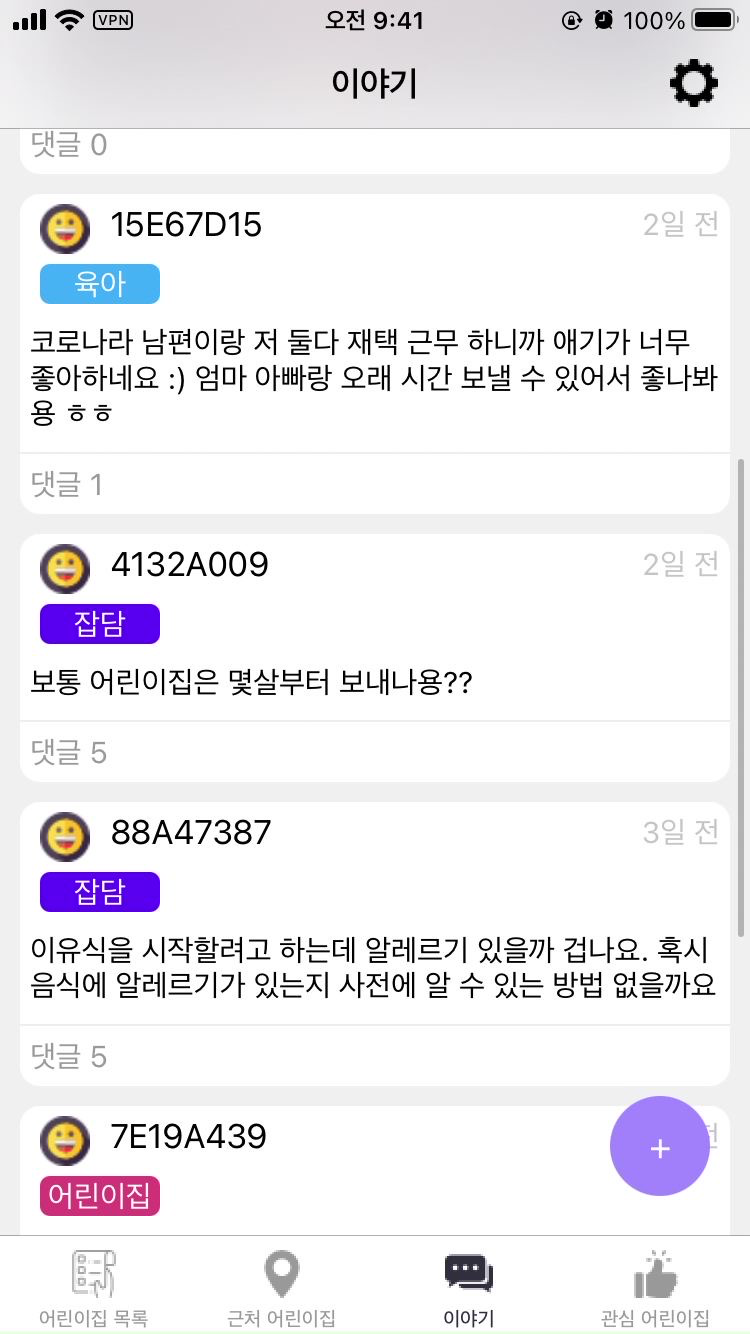This screenshot has width=750, height=1334.
Task: Tap the battery indicator in the status bar
Action: (x=712, y=20)
